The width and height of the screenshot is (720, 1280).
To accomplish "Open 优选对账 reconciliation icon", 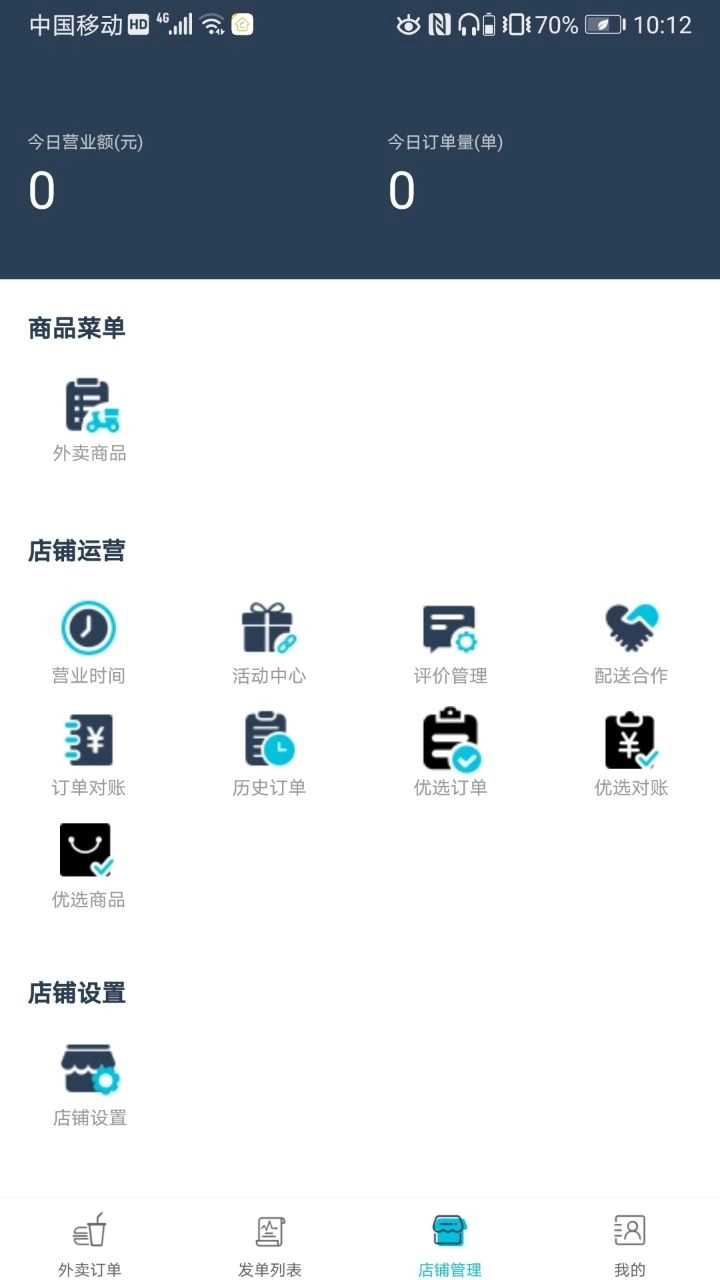I will [x=631, y=740].
